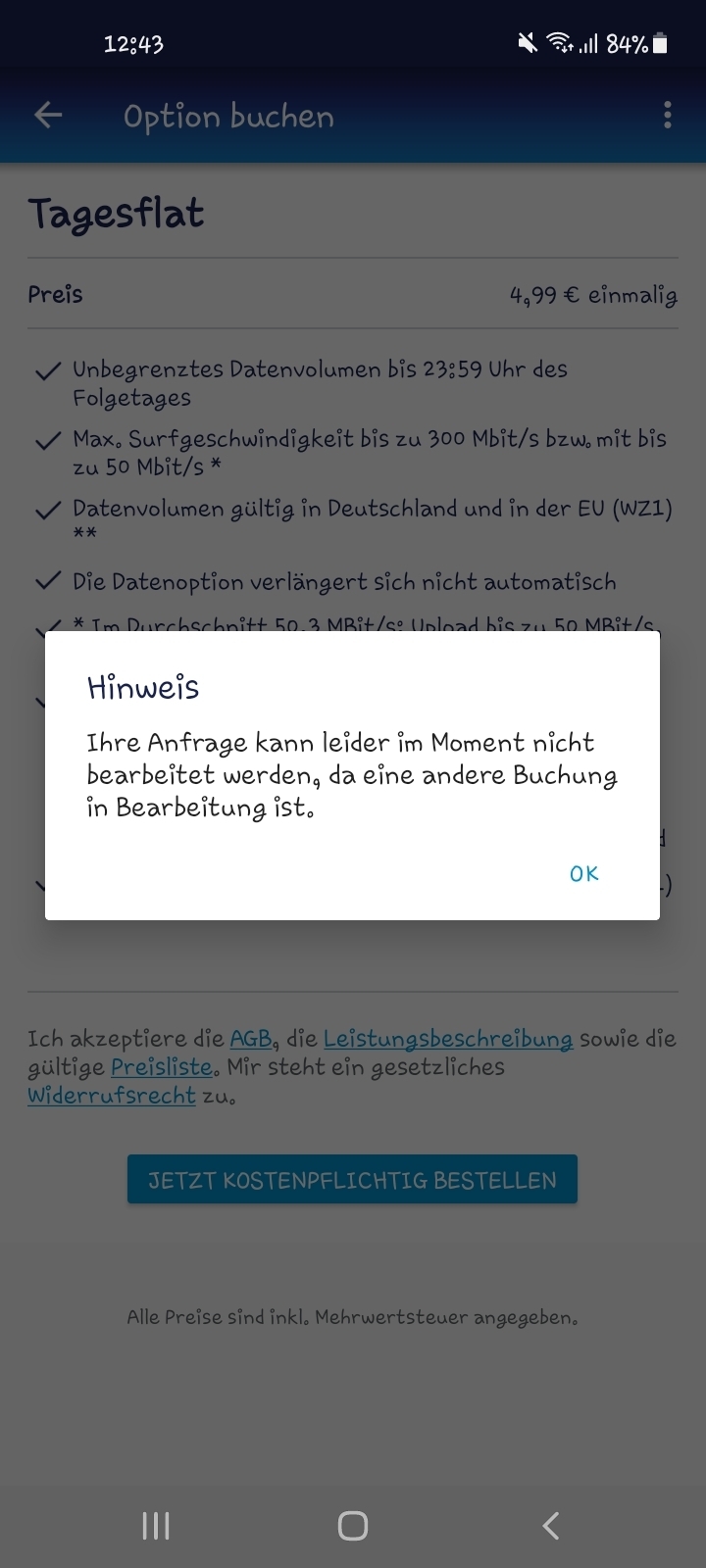Go to the home screen via system home button
The image size is (706, 1568).
352,1525
